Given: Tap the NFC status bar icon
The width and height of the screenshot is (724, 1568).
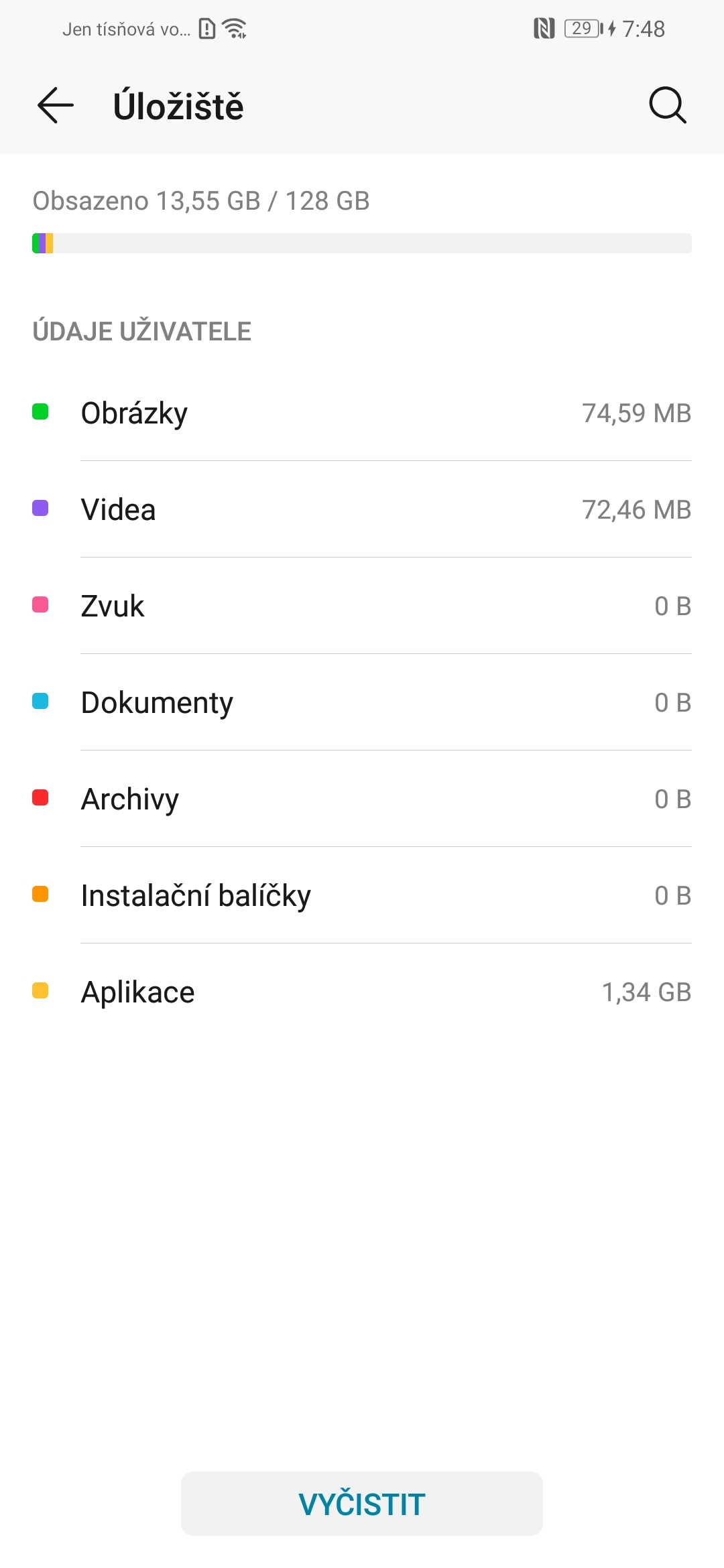Looking at the screenshot, I should coord(546,28).
